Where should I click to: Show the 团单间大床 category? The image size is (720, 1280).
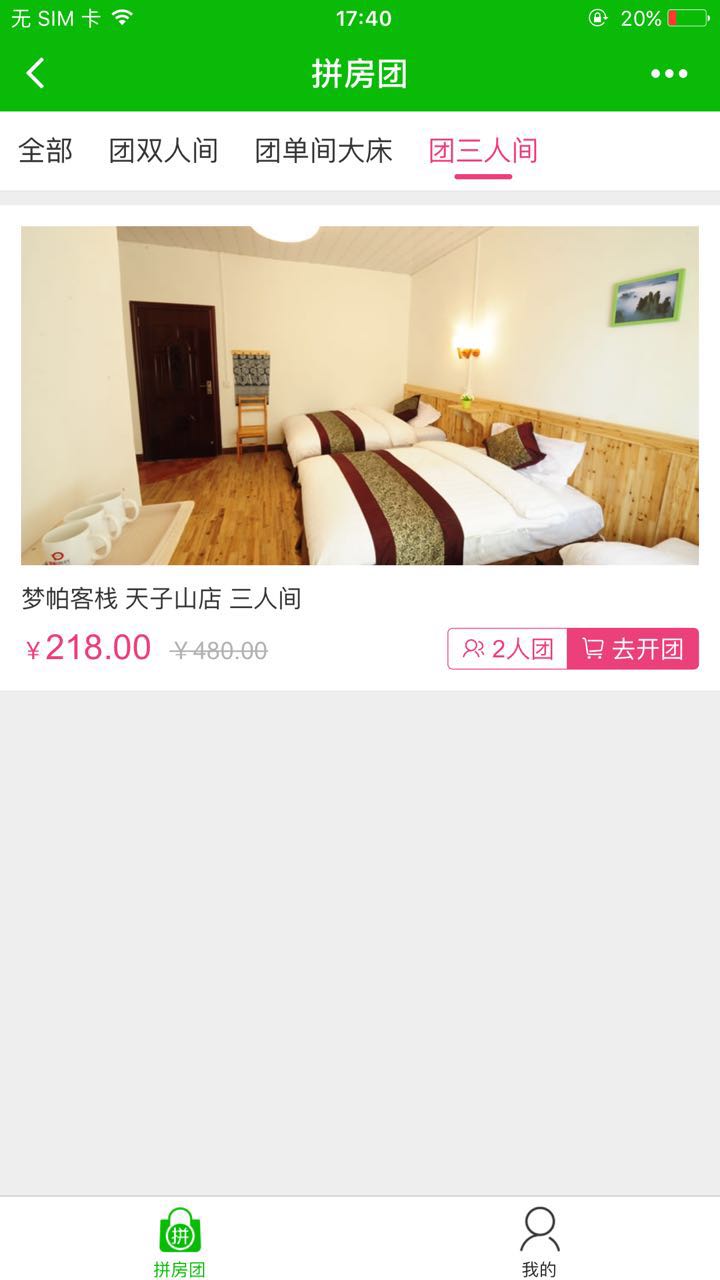tap(323, 151)
